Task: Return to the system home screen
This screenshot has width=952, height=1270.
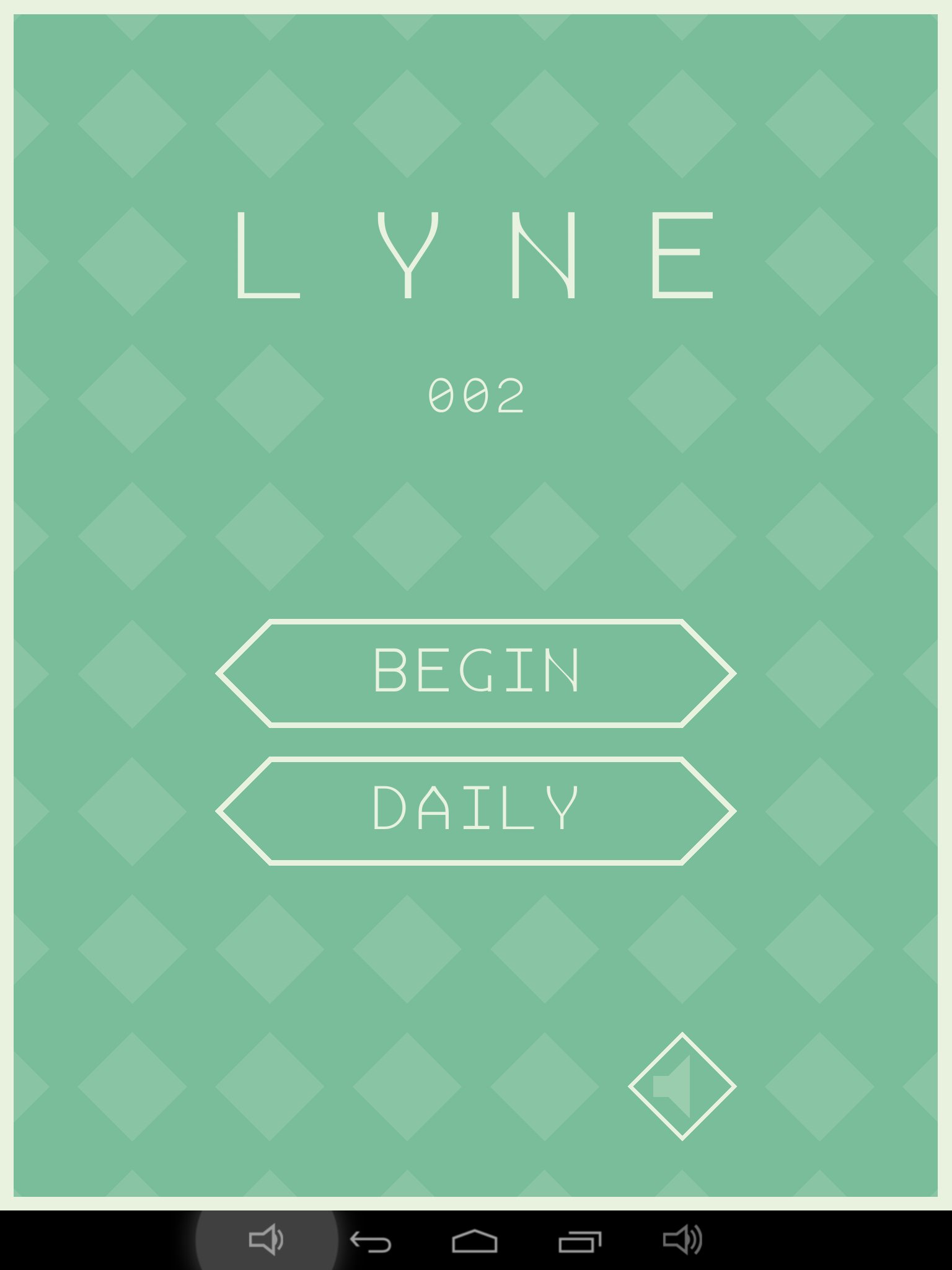Action: pyautogui.click(x=474, y=1241)
